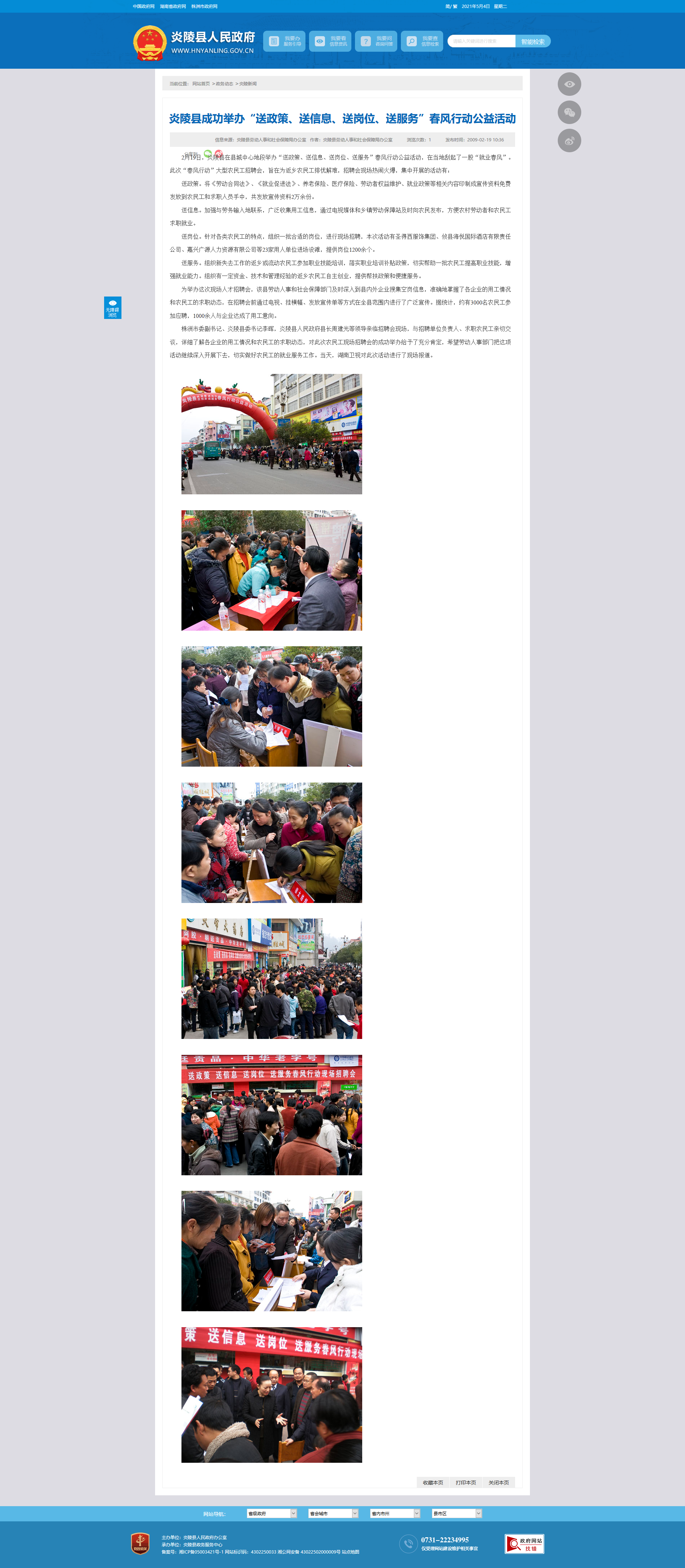Go to 网站首页 in breadcrumb

[201, 84]
